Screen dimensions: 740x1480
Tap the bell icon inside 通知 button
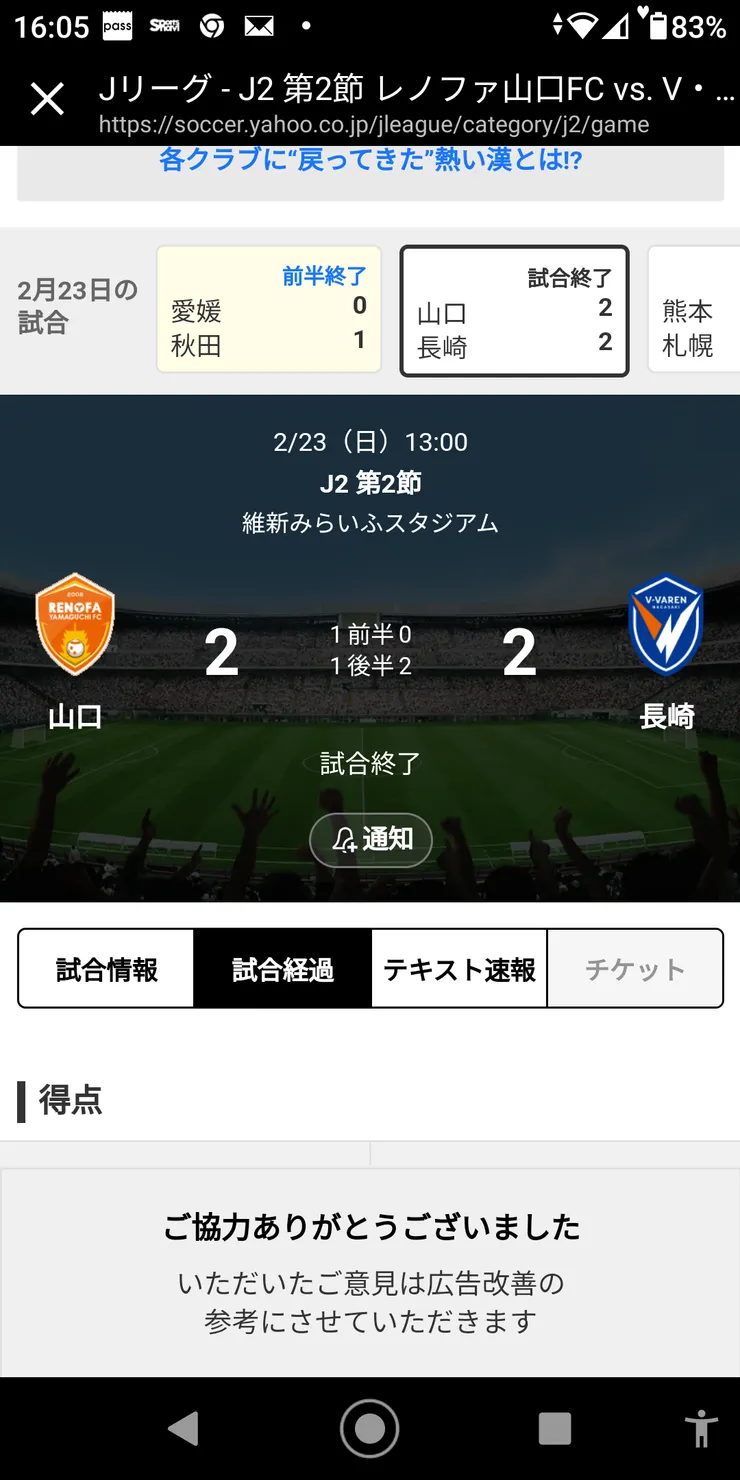point(345,840)
